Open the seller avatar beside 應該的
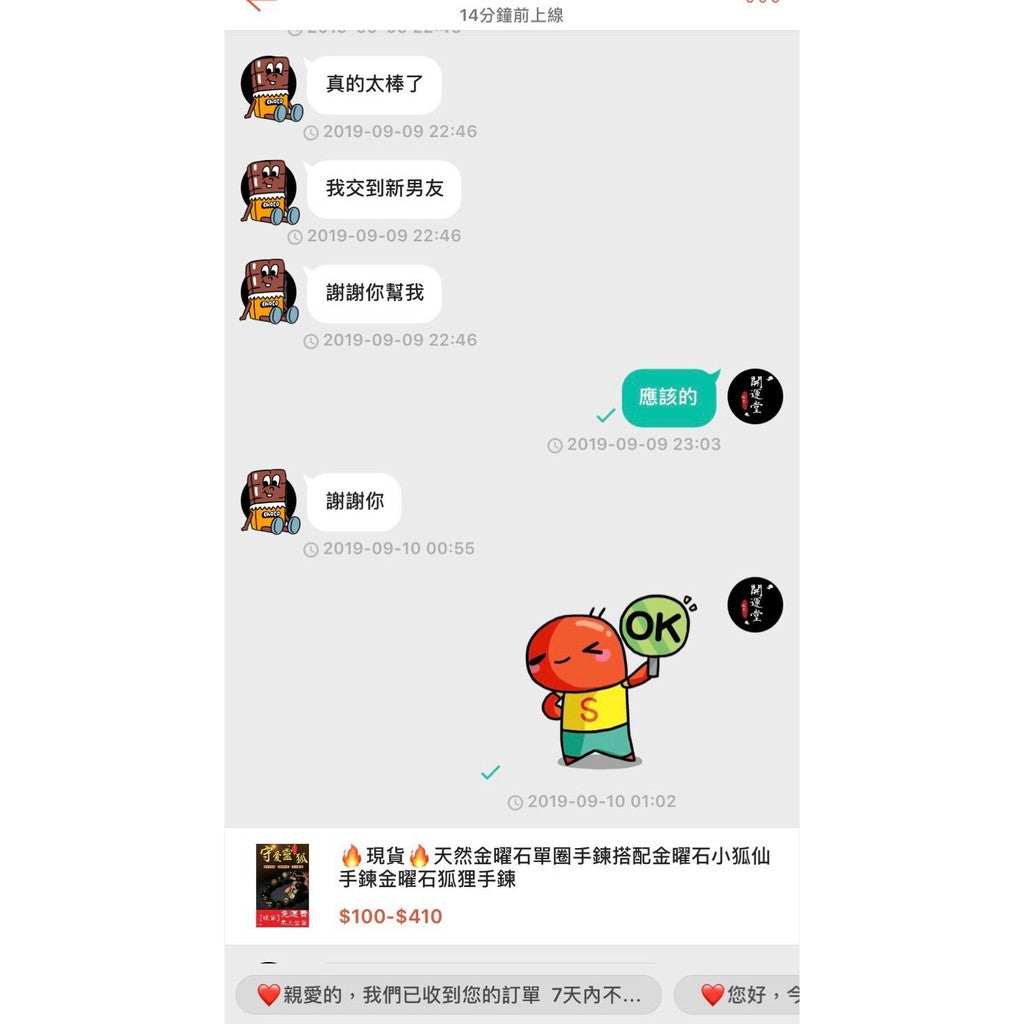This screenshot has height=1024, width=1024. pyautogui.click(x=755, y=396)
